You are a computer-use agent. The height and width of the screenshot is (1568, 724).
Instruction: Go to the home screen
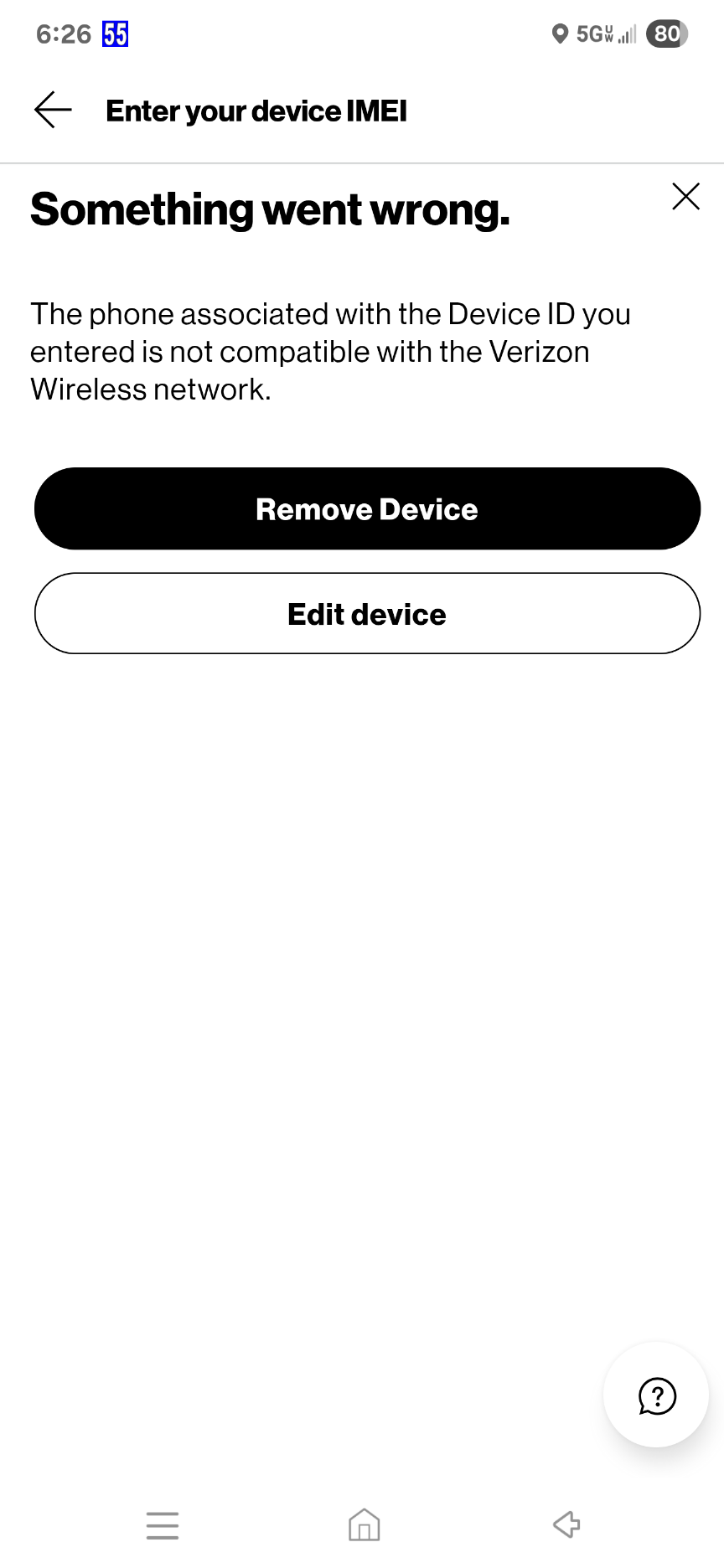[x=365, y=1524]
